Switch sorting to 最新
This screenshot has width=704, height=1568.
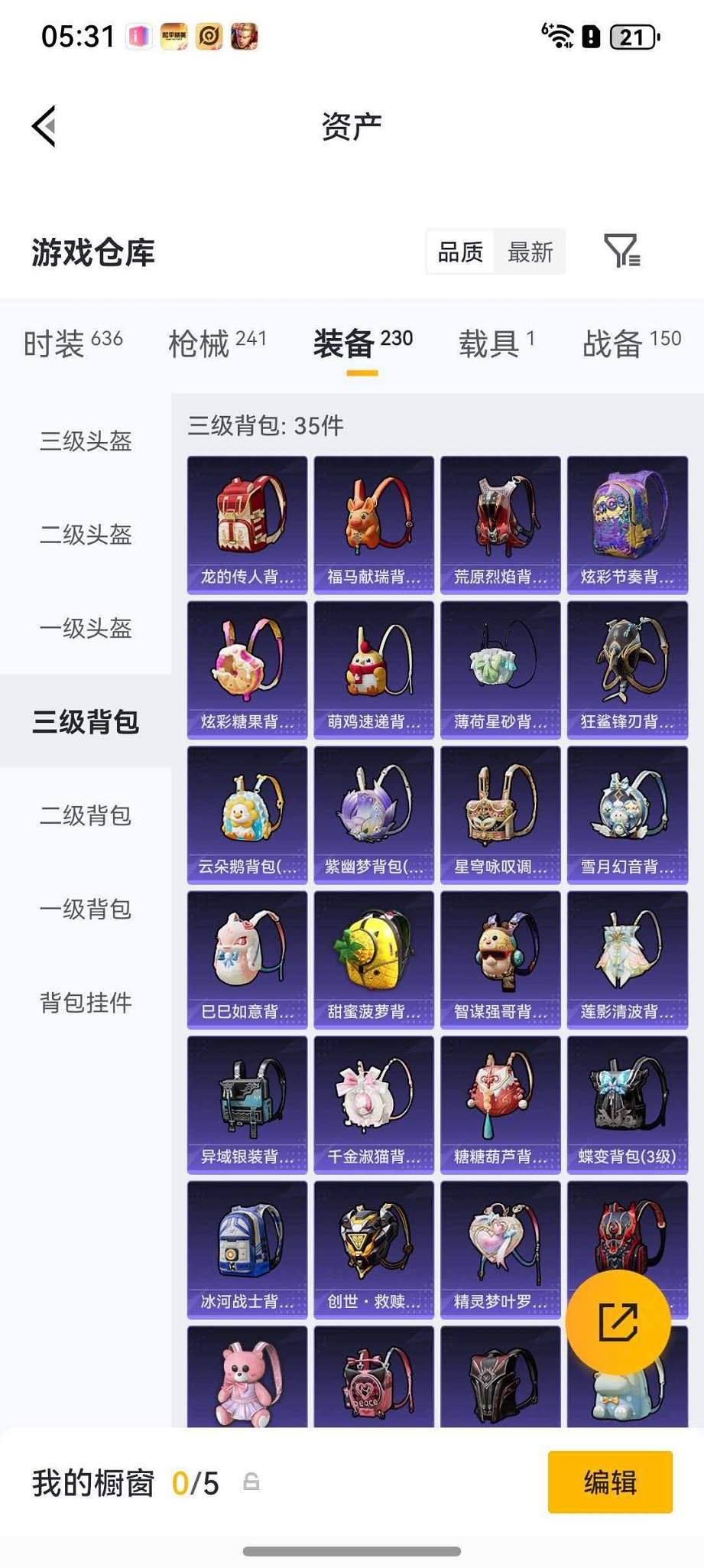pos(530,252)
